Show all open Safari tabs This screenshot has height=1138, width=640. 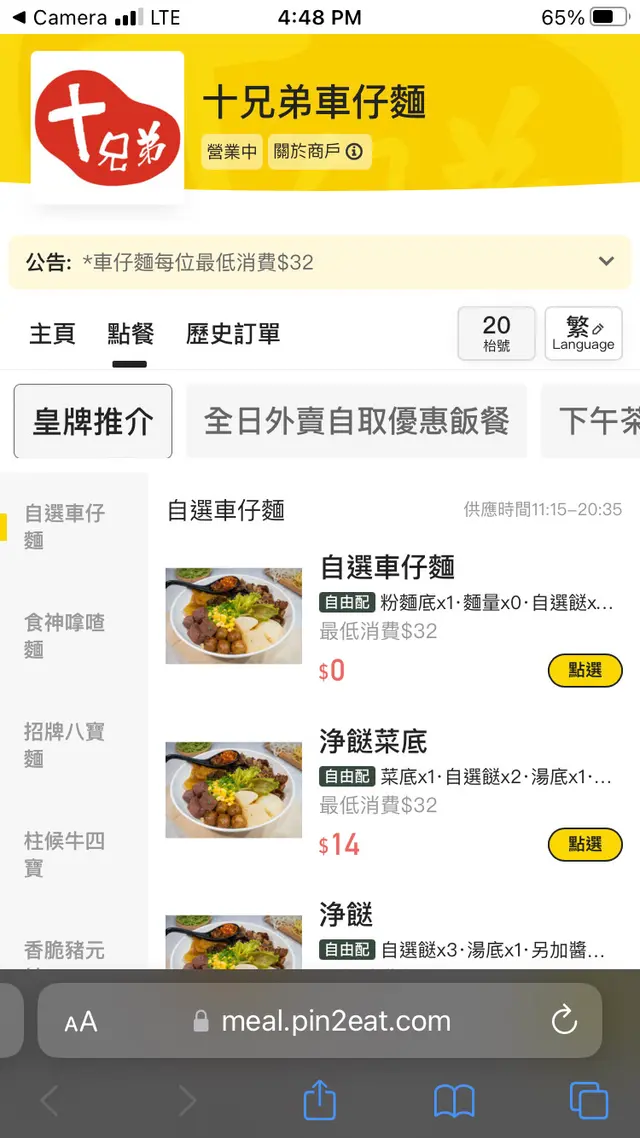point(588,1101)
